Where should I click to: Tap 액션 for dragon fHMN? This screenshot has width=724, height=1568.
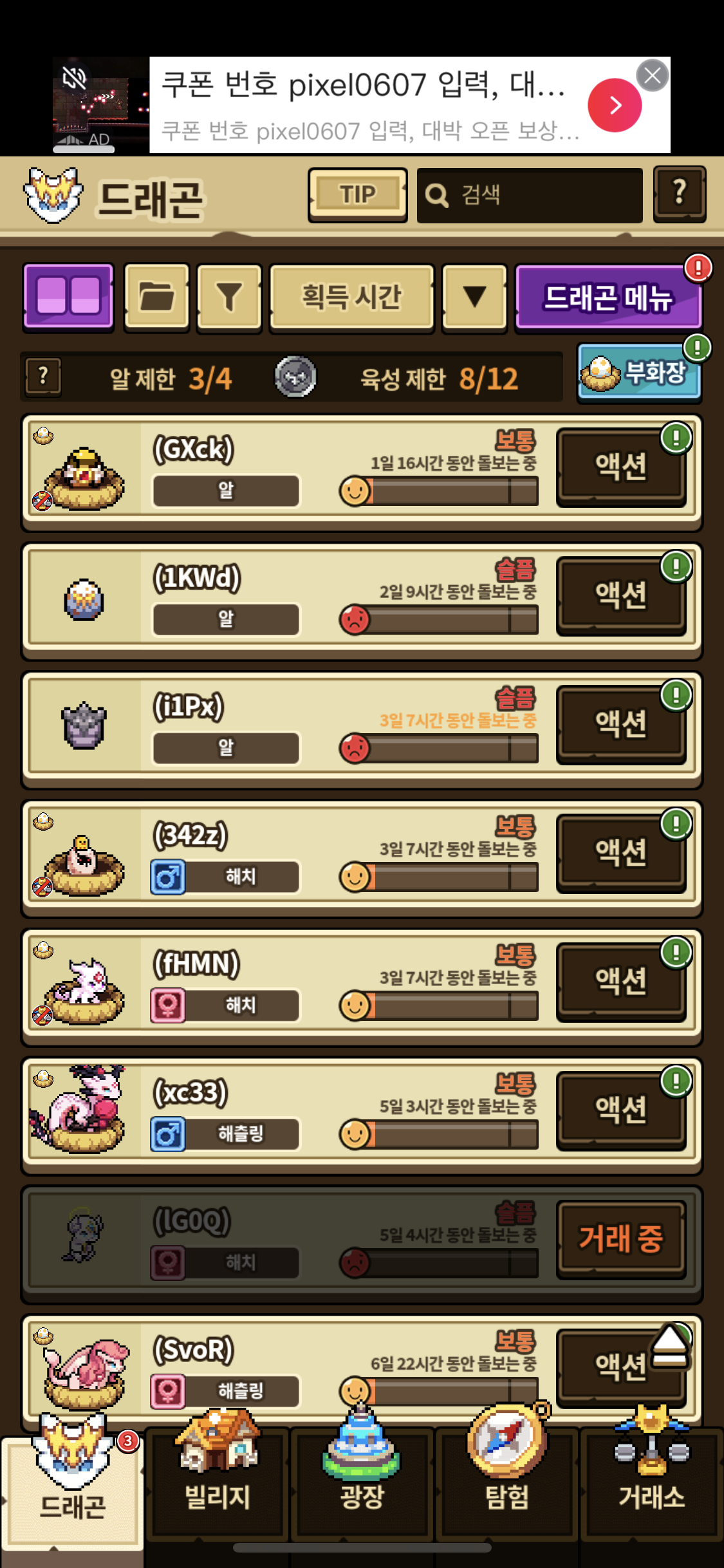click(x=620, y=981)
